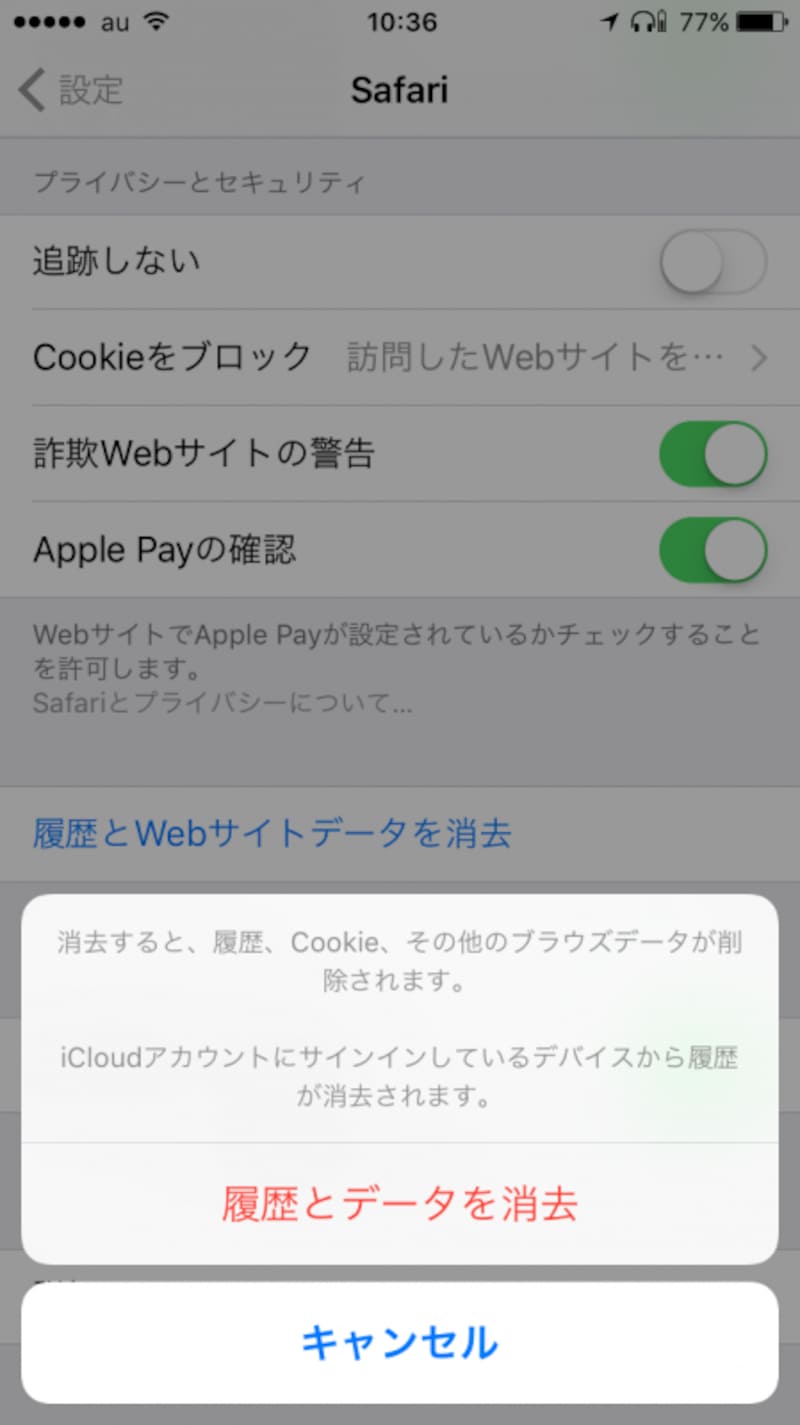
Task: Confirm 履歴とデータを消去 in the action sheet
Action: pos(400,1204)
